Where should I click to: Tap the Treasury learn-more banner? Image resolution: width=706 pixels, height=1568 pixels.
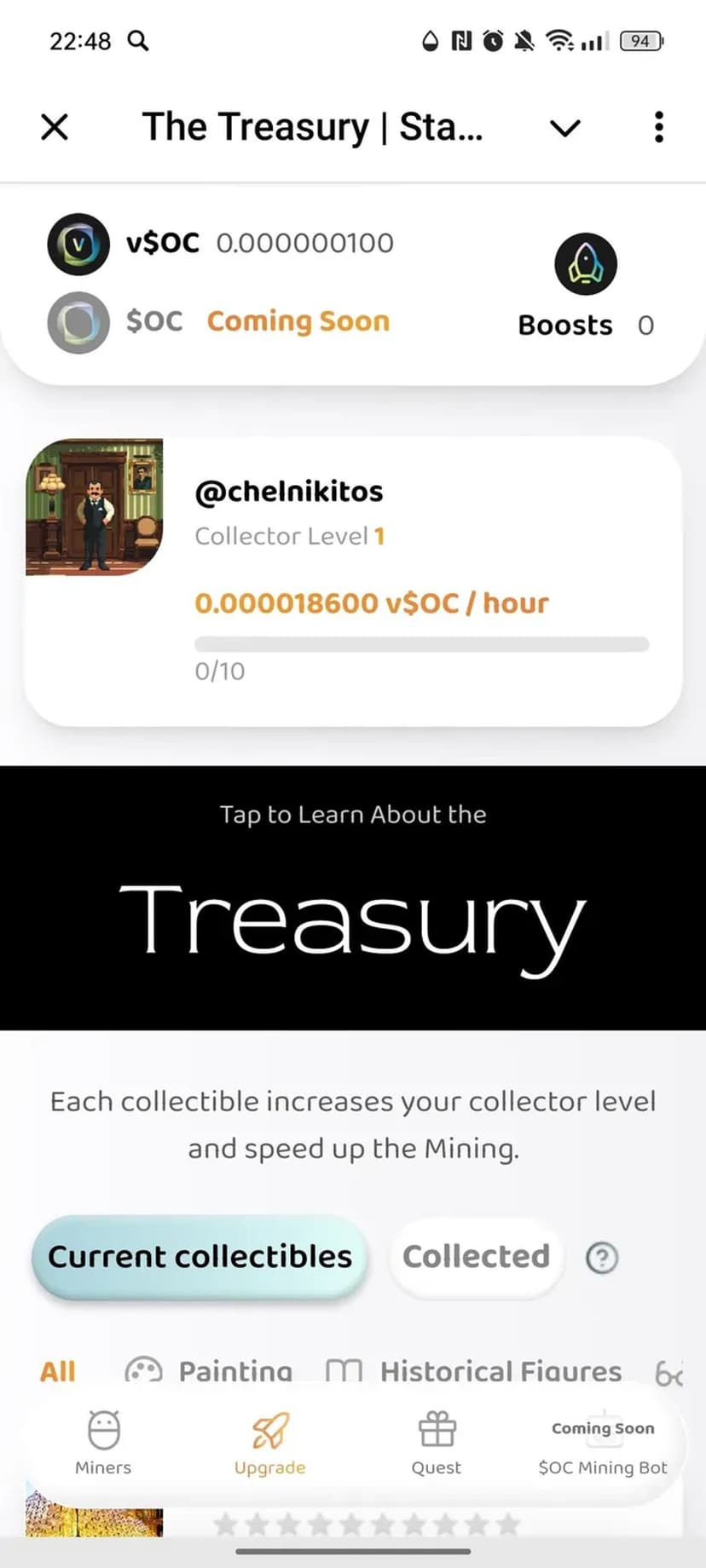coord(353,897)
